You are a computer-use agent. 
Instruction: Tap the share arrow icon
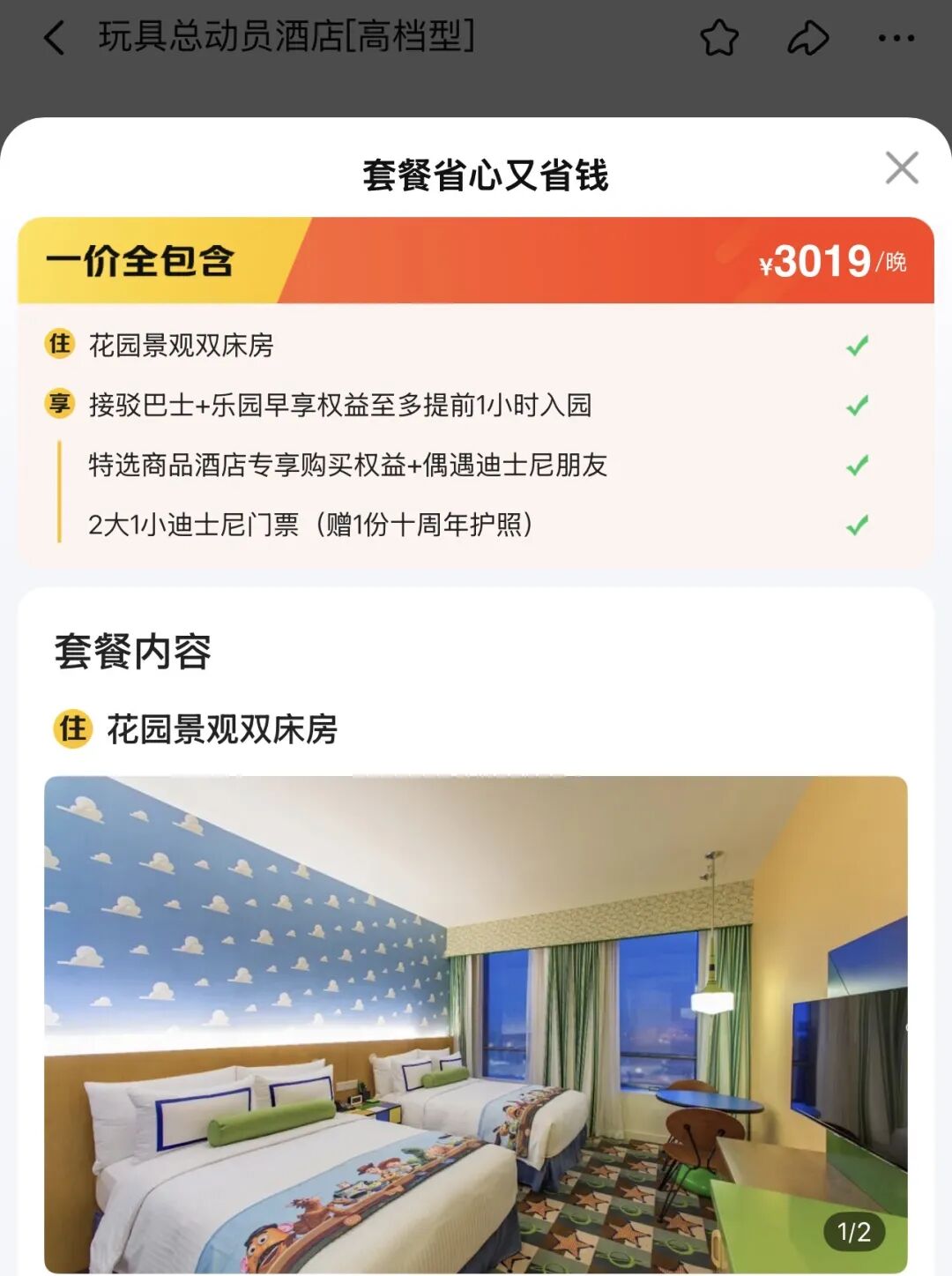click(x=809, y=38)
